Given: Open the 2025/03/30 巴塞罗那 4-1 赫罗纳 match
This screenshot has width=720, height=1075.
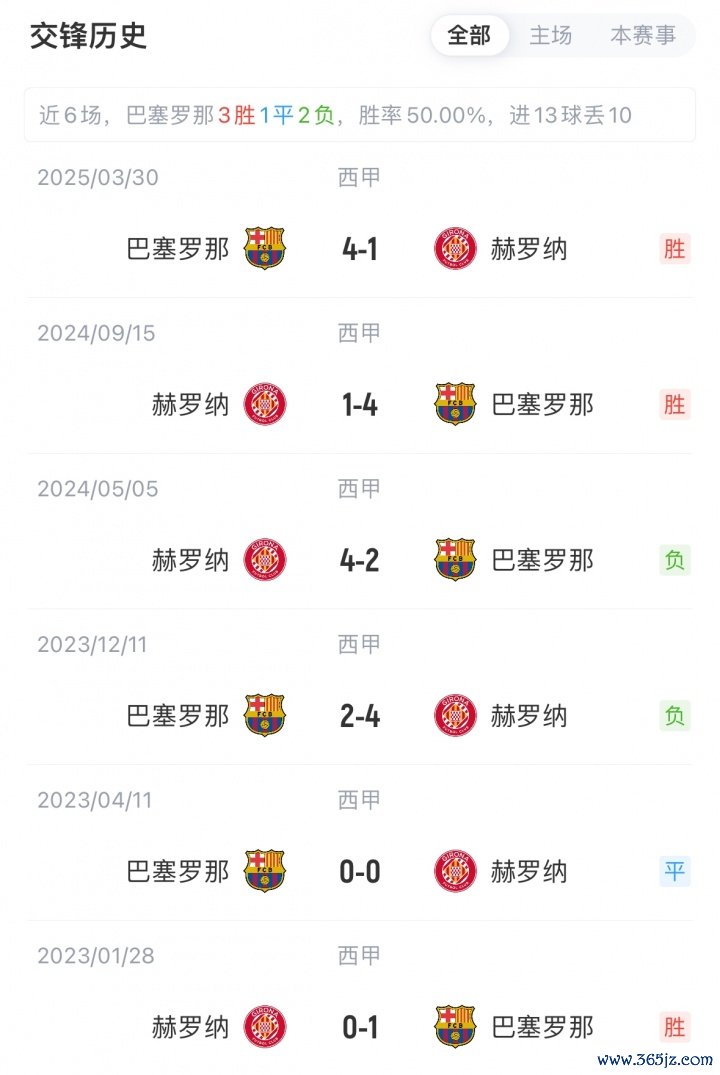Looking at the screenshot, I should (x=360, y=248).
